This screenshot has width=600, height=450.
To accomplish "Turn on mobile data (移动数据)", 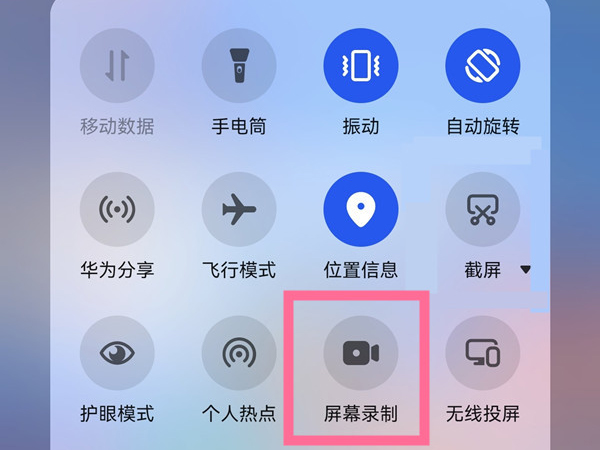I will coord(117,66).
